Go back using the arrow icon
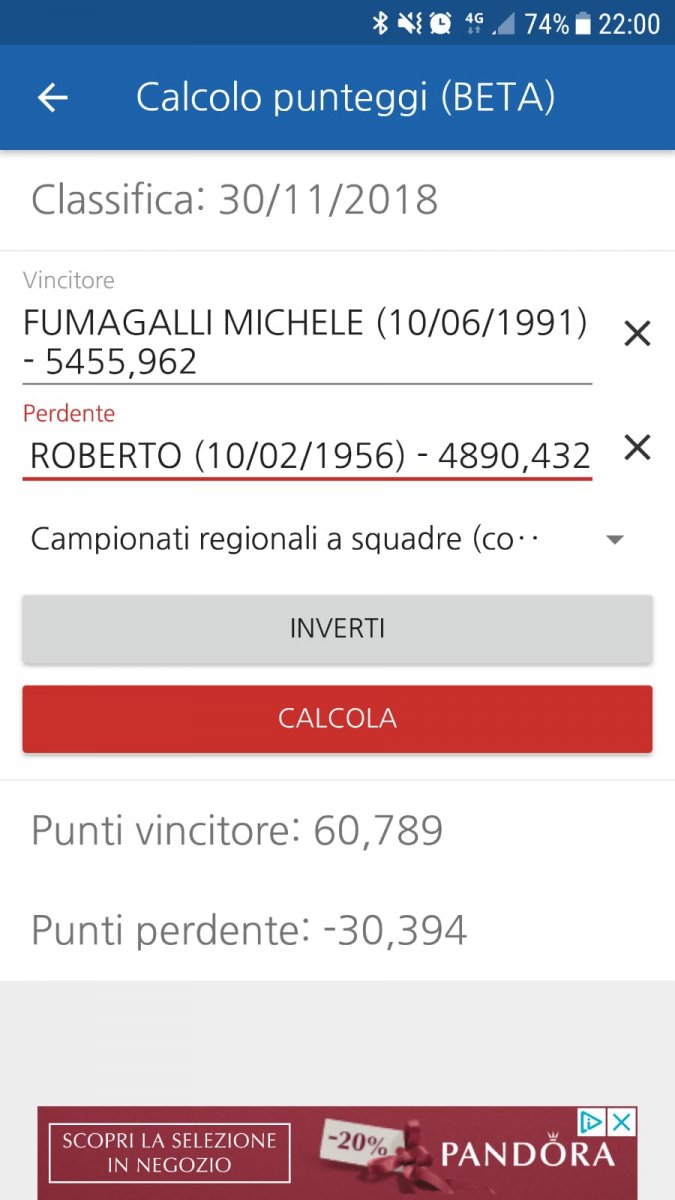Viewport: 675px width, 1200px height. 52,97
